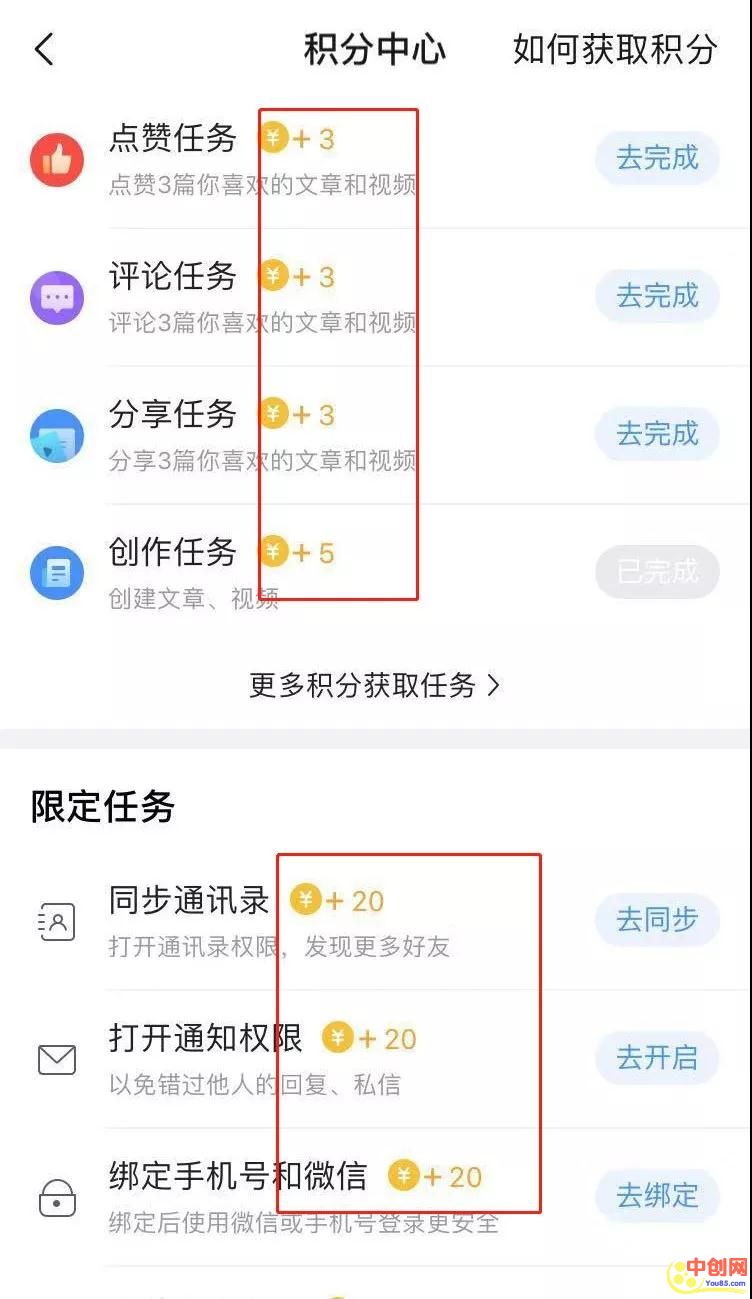
Task: Tap 去绑定 to bind phone and WeChat
Action: [x=657, y=1196]
